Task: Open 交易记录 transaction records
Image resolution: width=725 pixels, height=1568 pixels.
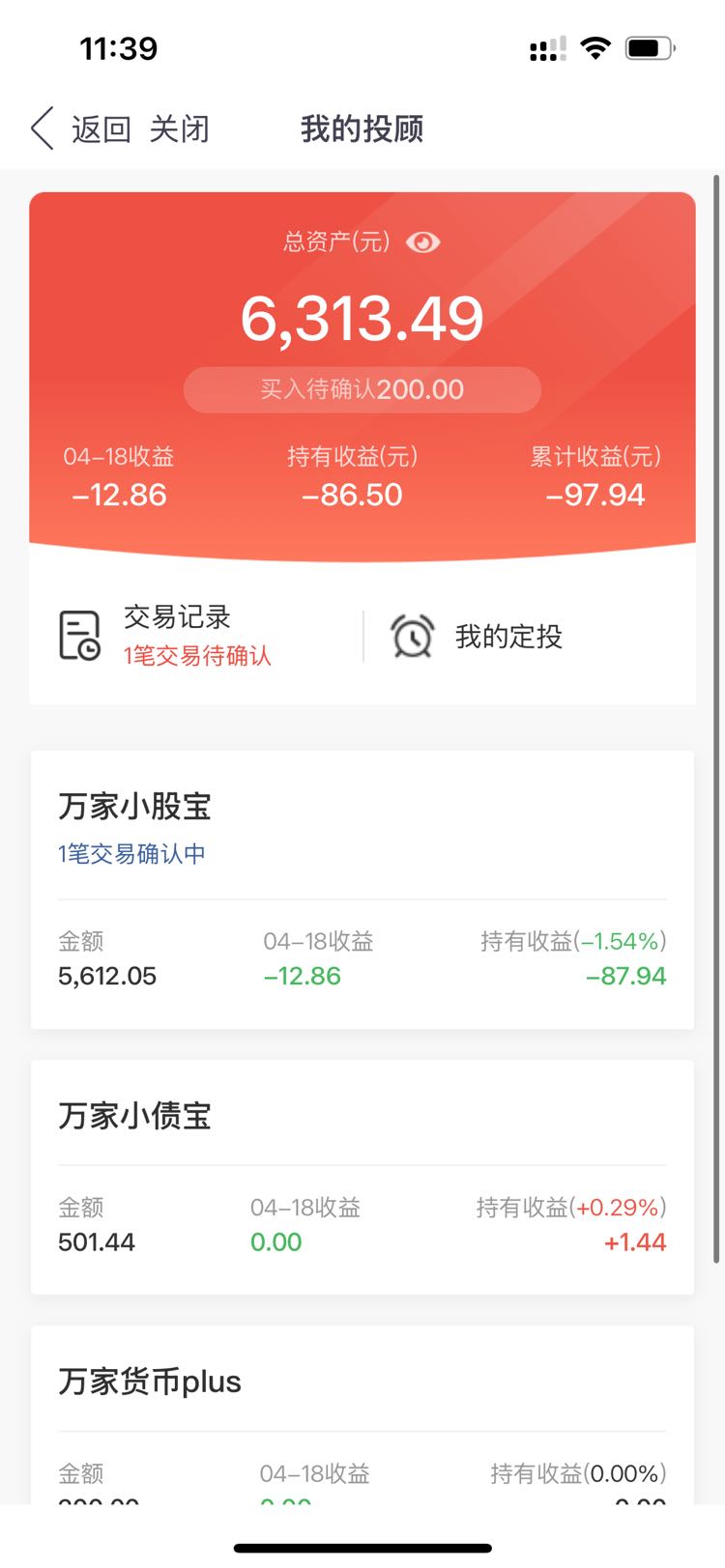Action: (x=196, y=636)
